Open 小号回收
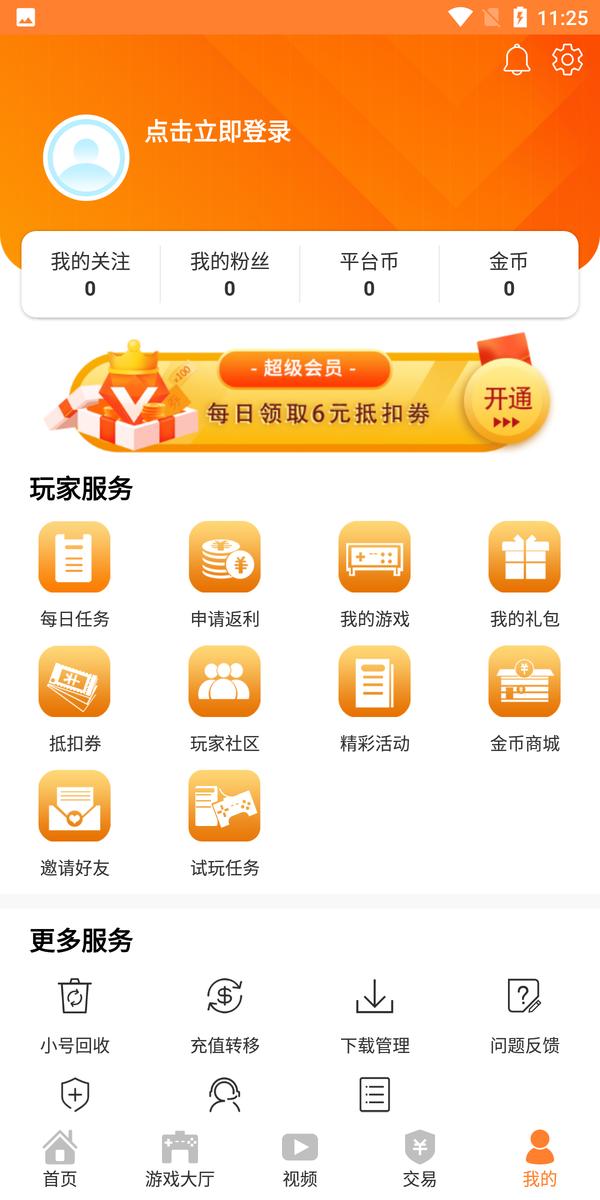Viewport: 600px width, 1200px height. point(75,1014)
